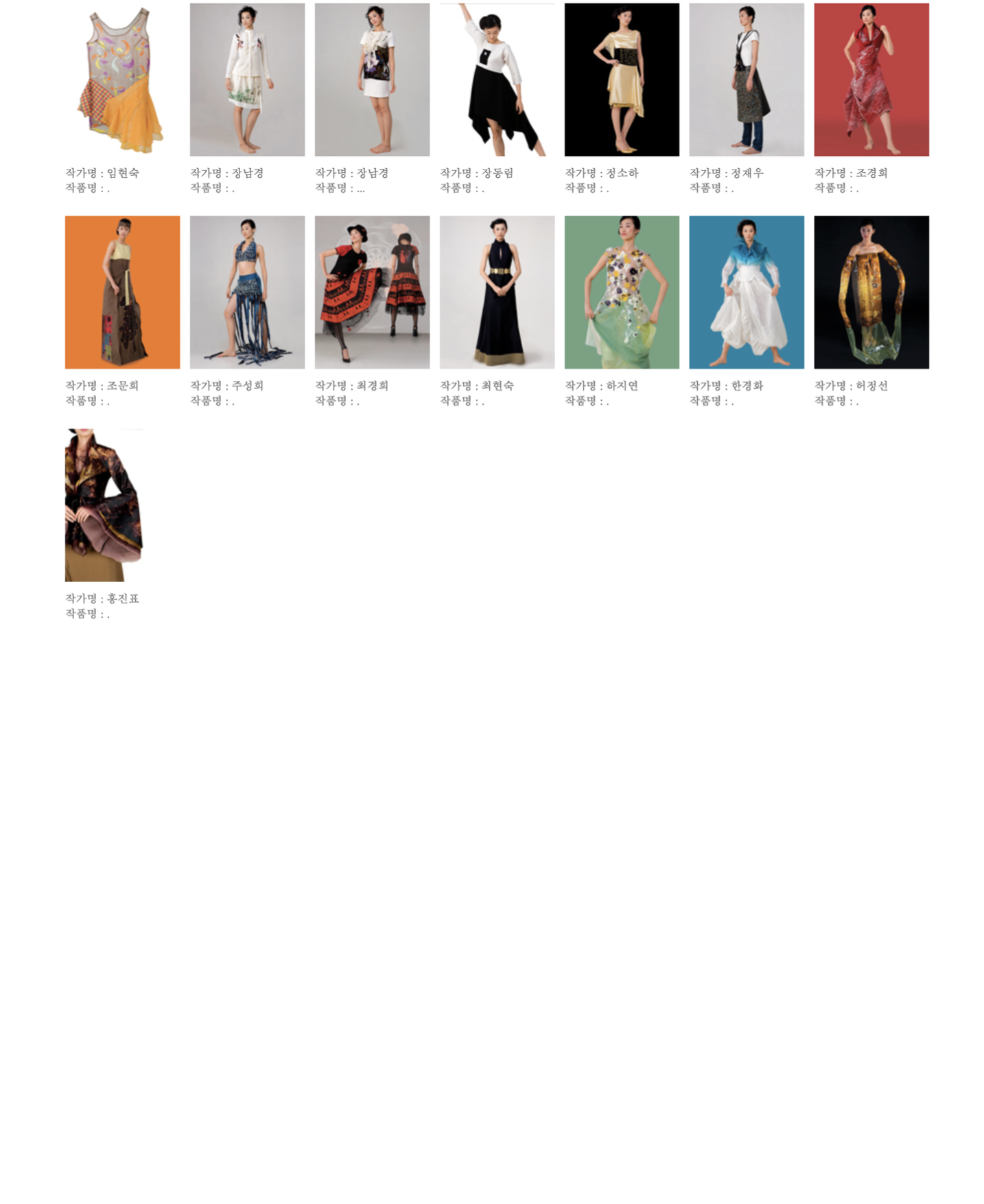Tap 조문희's work on orange background
This screenshot has width=984, height=1204.
(122, 292)
